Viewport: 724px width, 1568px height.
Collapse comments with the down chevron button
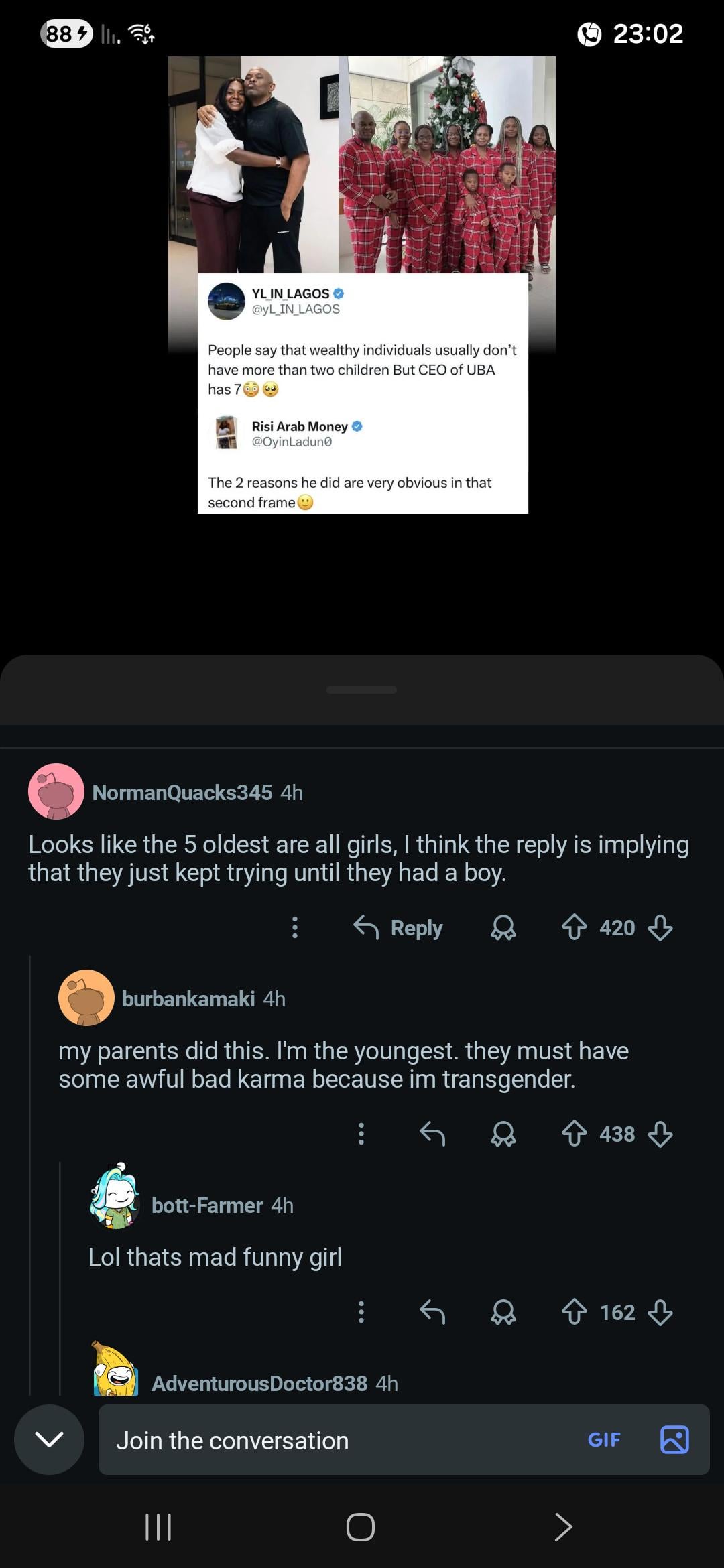click(49, 1439)
